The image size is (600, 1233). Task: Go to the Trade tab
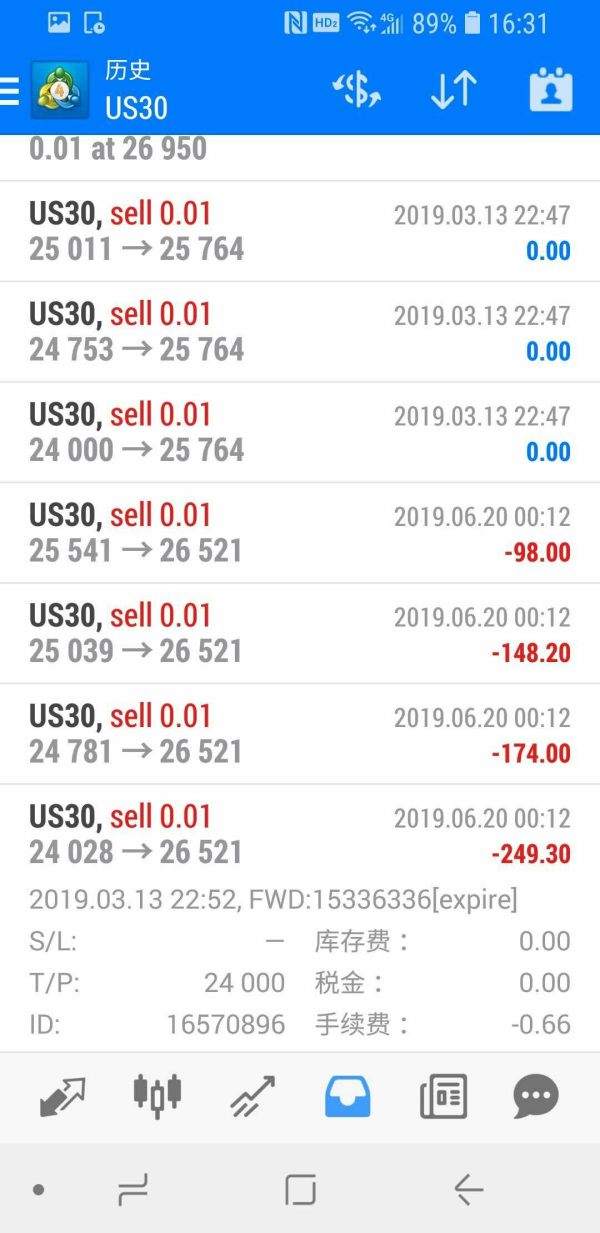(x=252, y=1097)
